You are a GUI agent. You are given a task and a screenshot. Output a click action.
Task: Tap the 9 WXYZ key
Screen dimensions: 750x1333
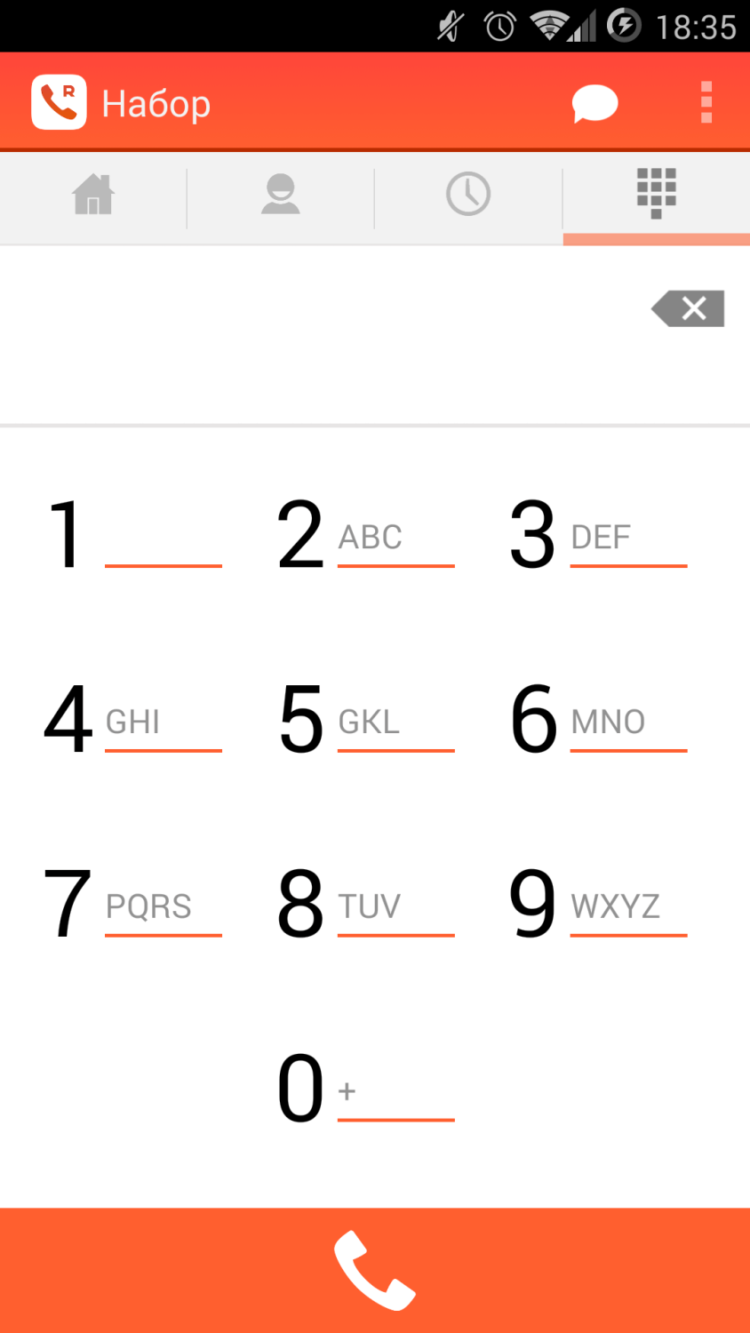(598, 905)
